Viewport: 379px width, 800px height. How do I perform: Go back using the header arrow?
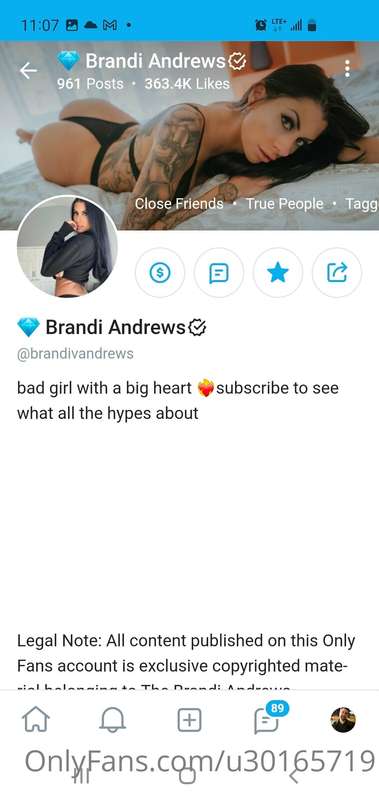[28, 71]
